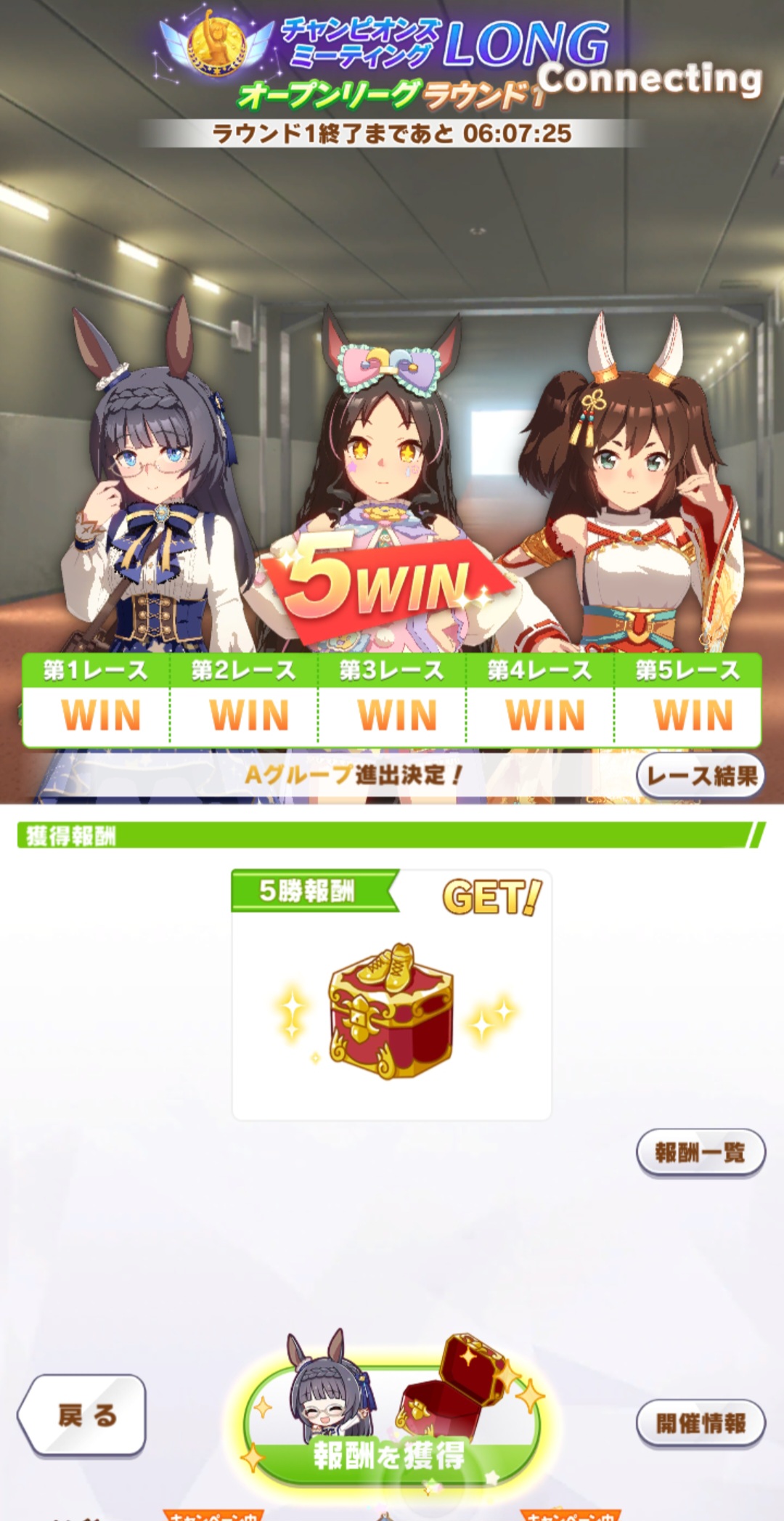Open the レース結果 race results
Image resolution: width=784 pixels, height=1521 pixels.
[x=701, y=776]
